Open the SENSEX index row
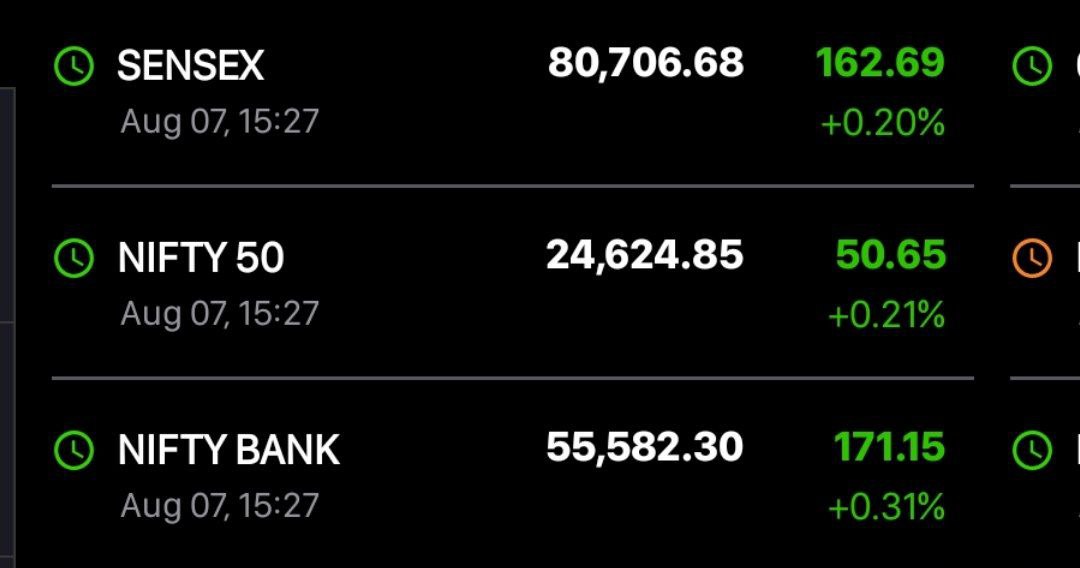Image resolution: width=1080 pixels, height=568 pixels. [190, 67]
